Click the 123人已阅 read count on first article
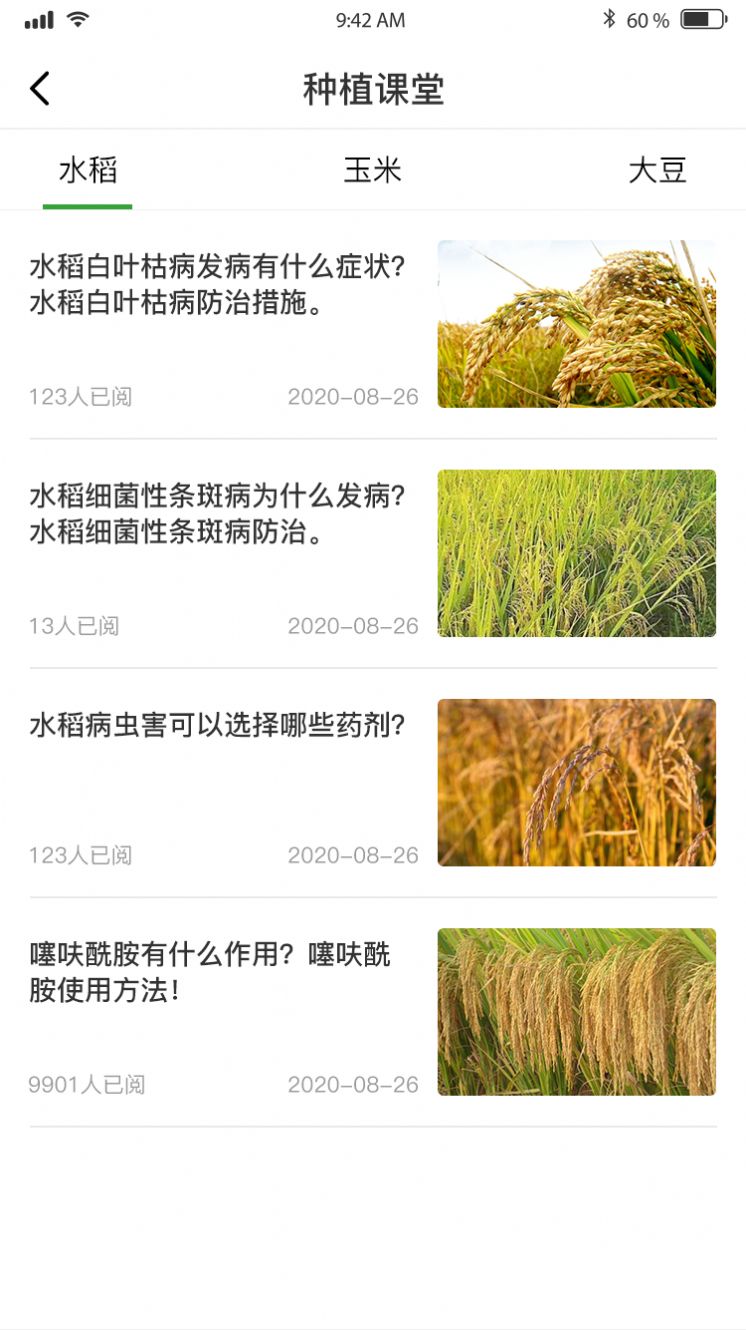746x1330 pixels. 84,397
